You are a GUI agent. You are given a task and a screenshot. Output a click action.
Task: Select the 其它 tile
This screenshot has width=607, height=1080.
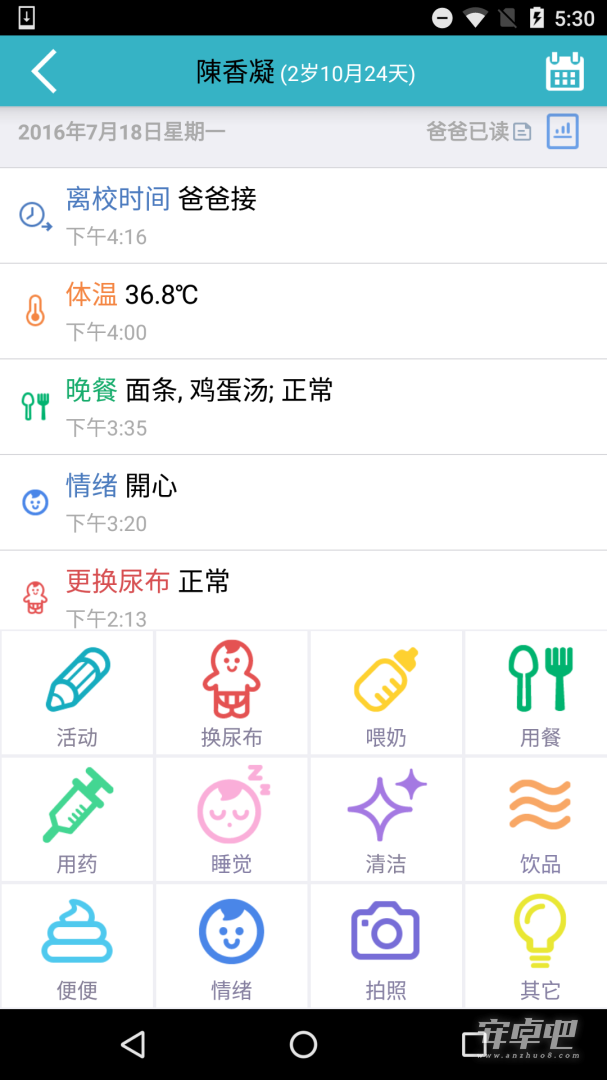point(540,946)
